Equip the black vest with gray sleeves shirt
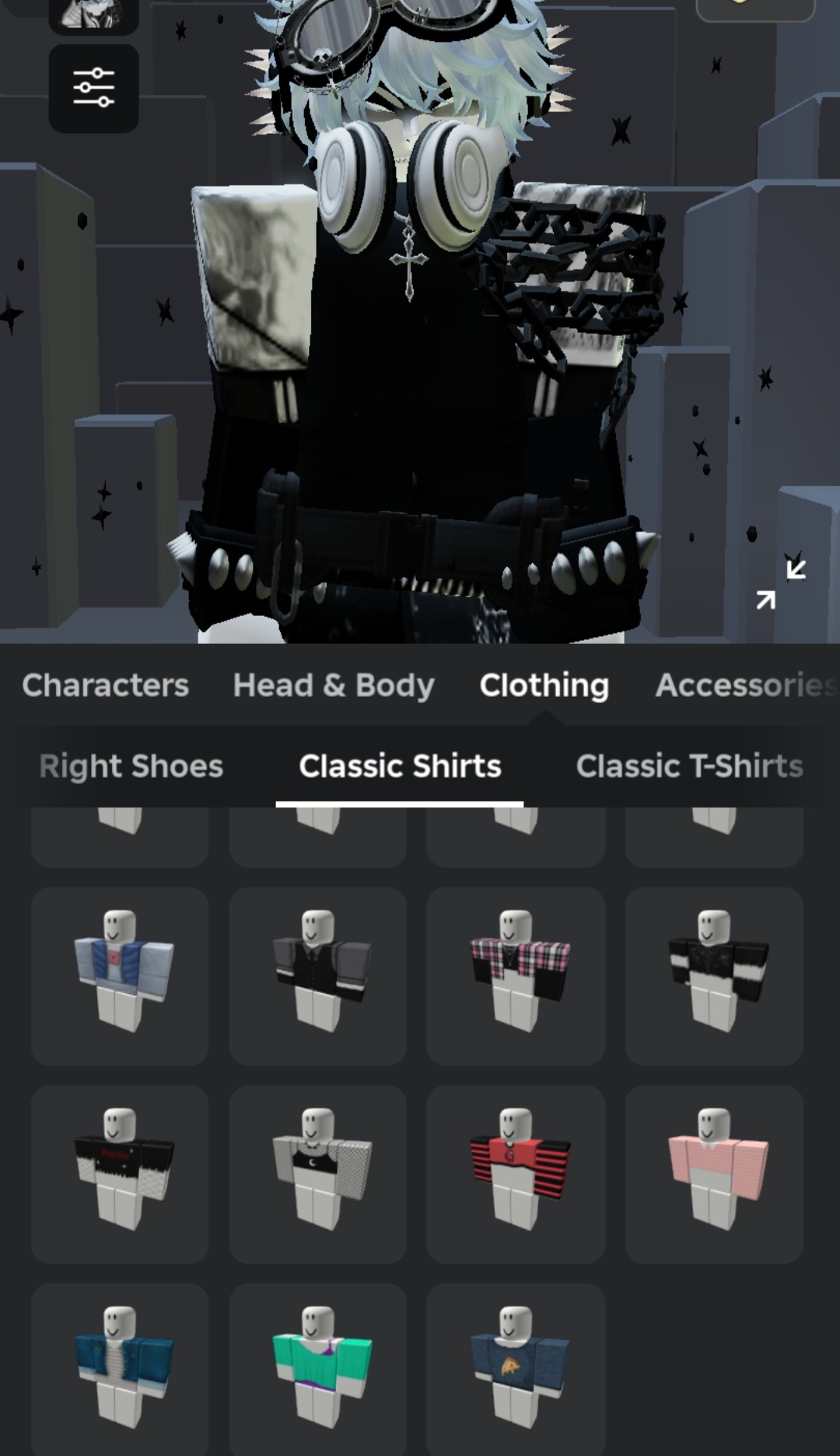840x1456 pixels. (x=317, y=976)
